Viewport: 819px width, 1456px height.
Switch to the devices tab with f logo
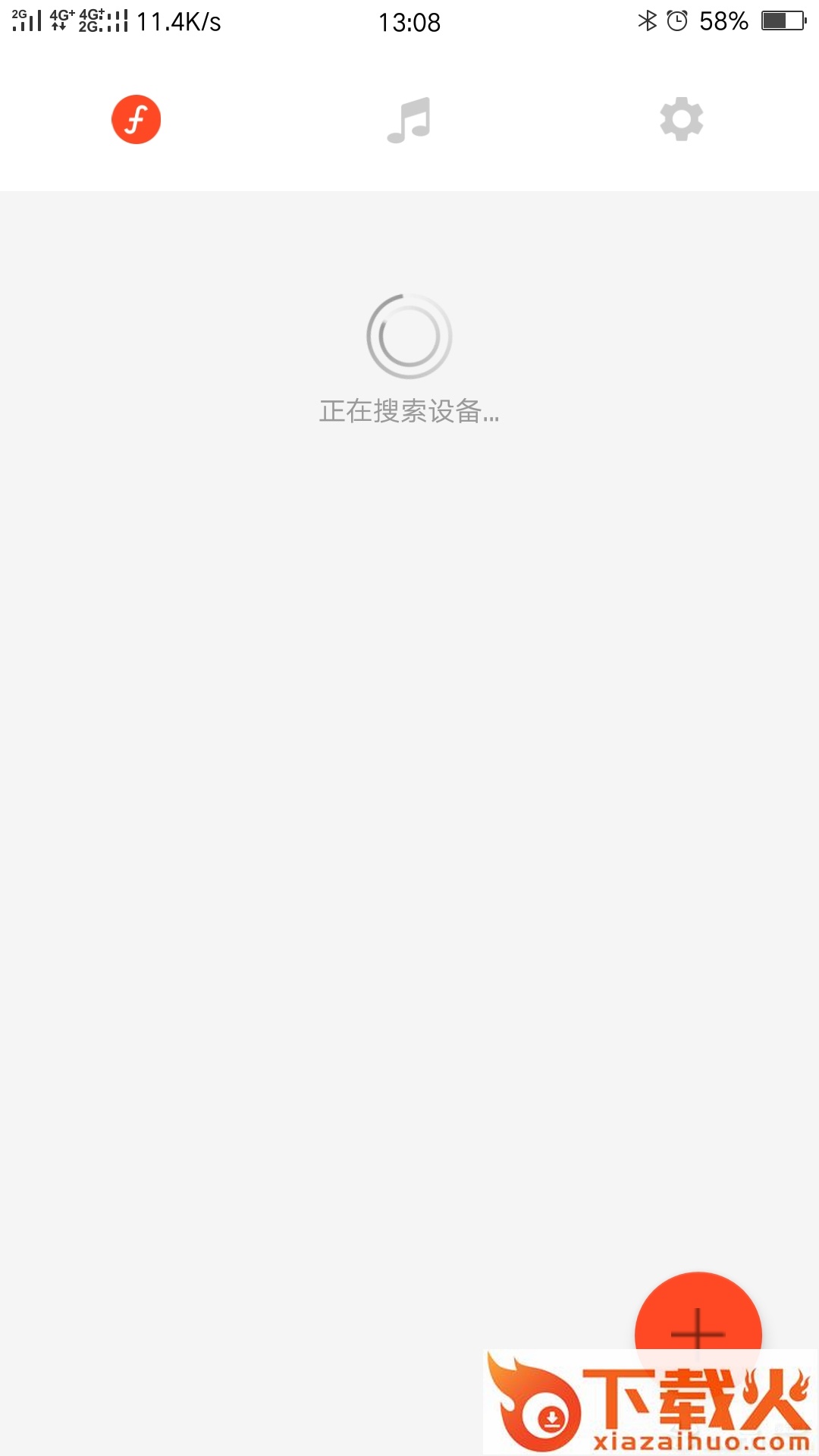(136, 120)
